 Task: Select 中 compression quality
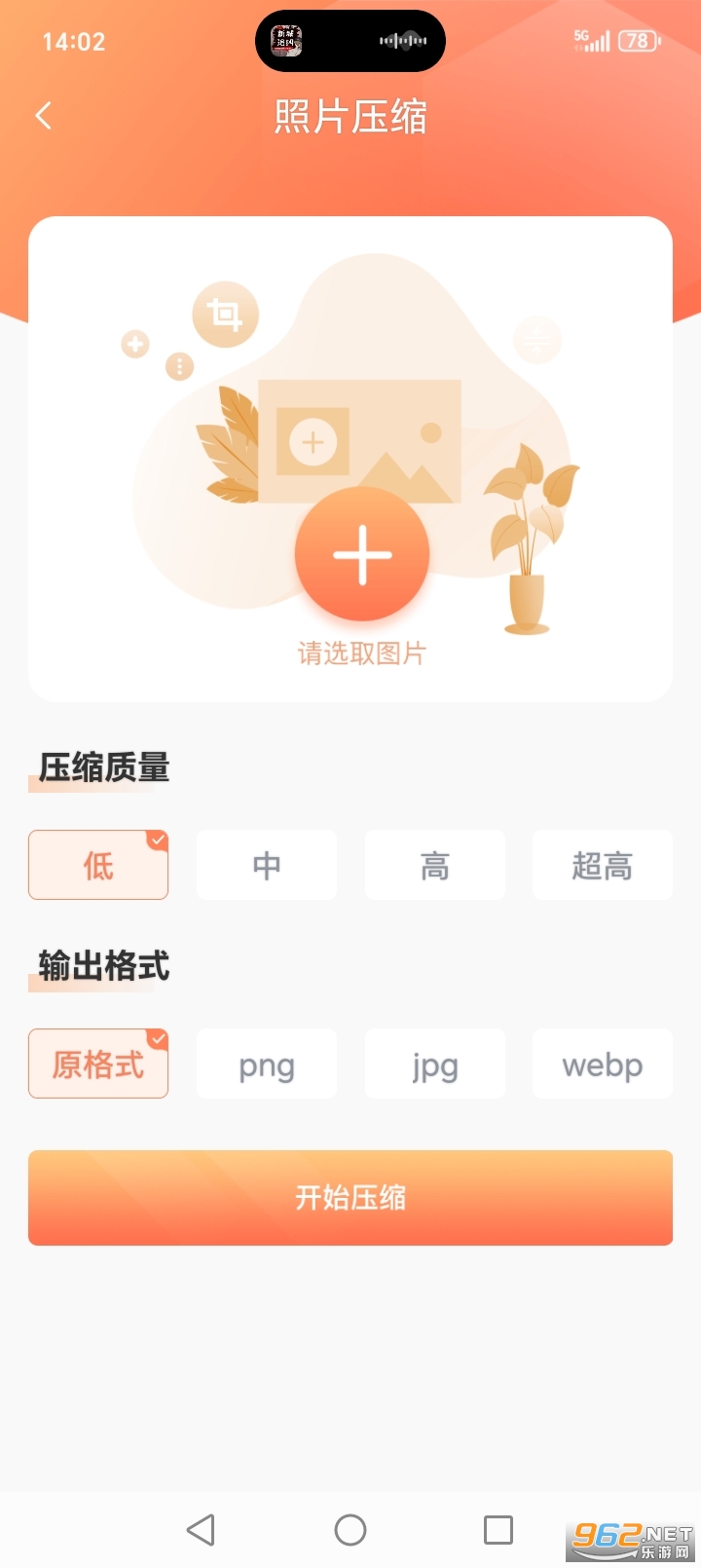pos(267,865)
